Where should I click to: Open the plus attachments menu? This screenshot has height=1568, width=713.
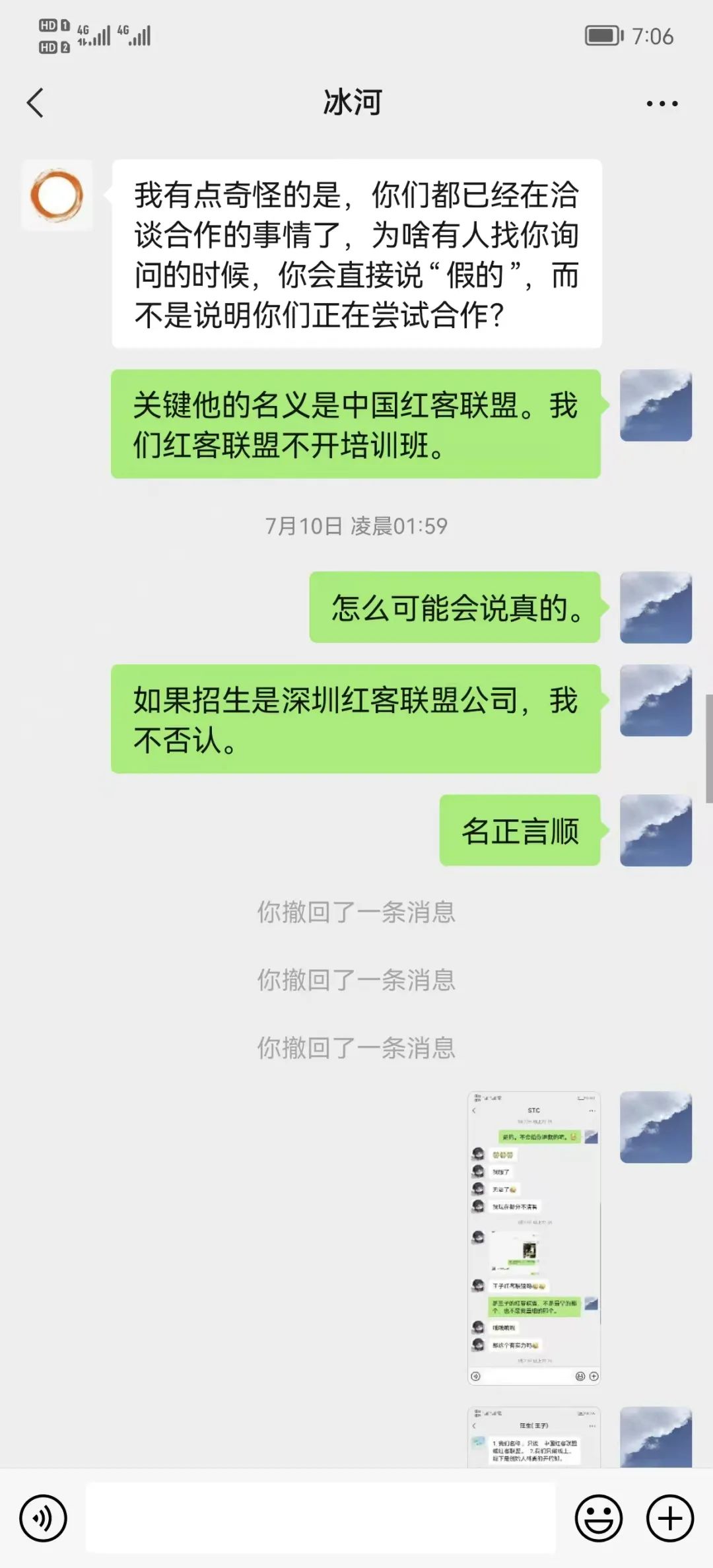coord(669,1518)
